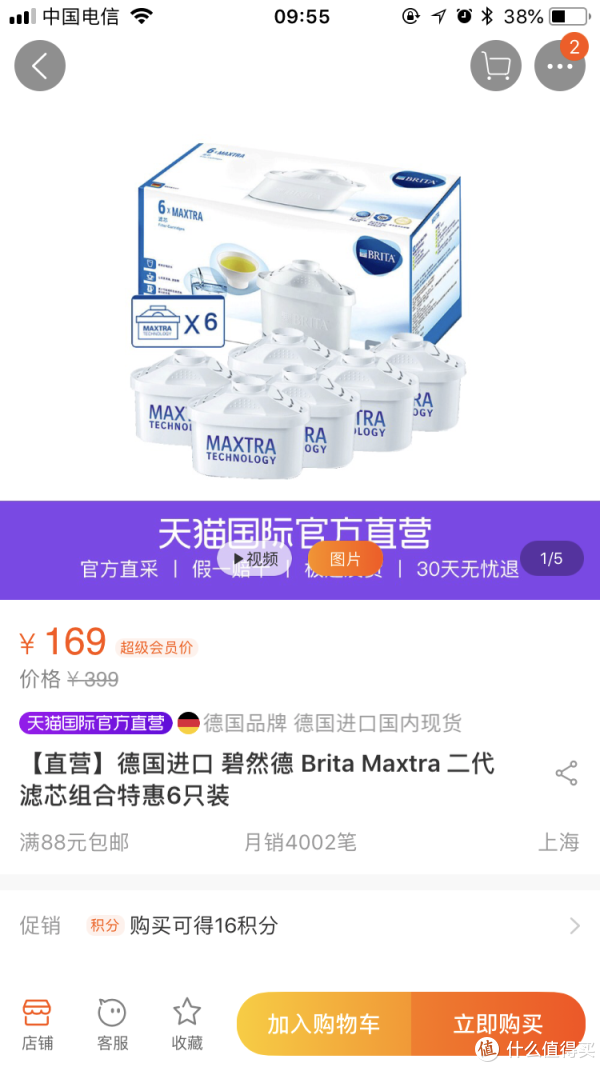Switch gallery to 图片 pictures
Screen dimensions: 600x1067
(345, 559)
